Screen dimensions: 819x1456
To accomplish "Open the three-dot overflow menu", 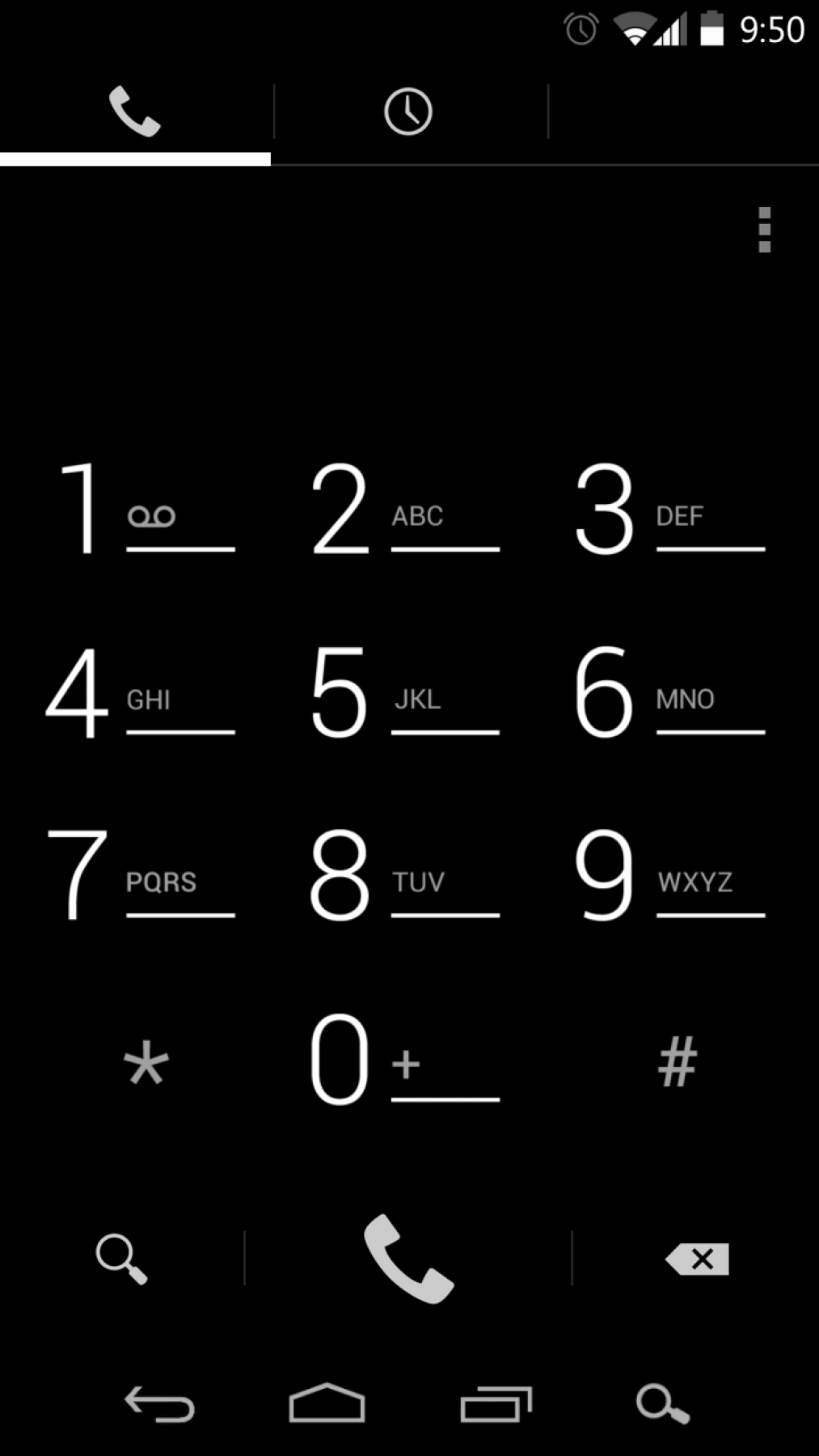I will (x=764, y=231).
